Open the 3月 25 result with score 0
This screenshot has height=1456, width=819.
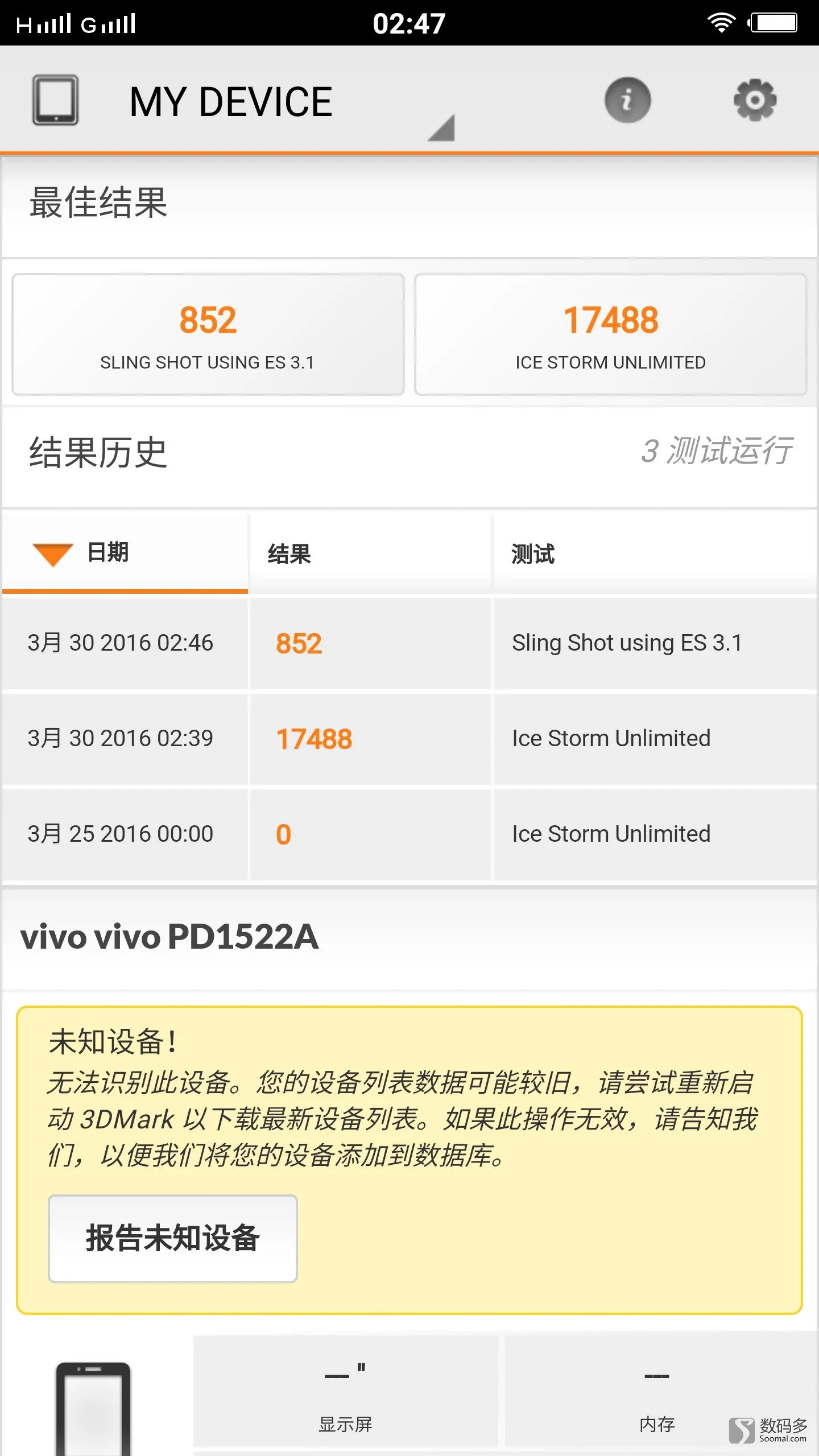[x=409, y=834]
